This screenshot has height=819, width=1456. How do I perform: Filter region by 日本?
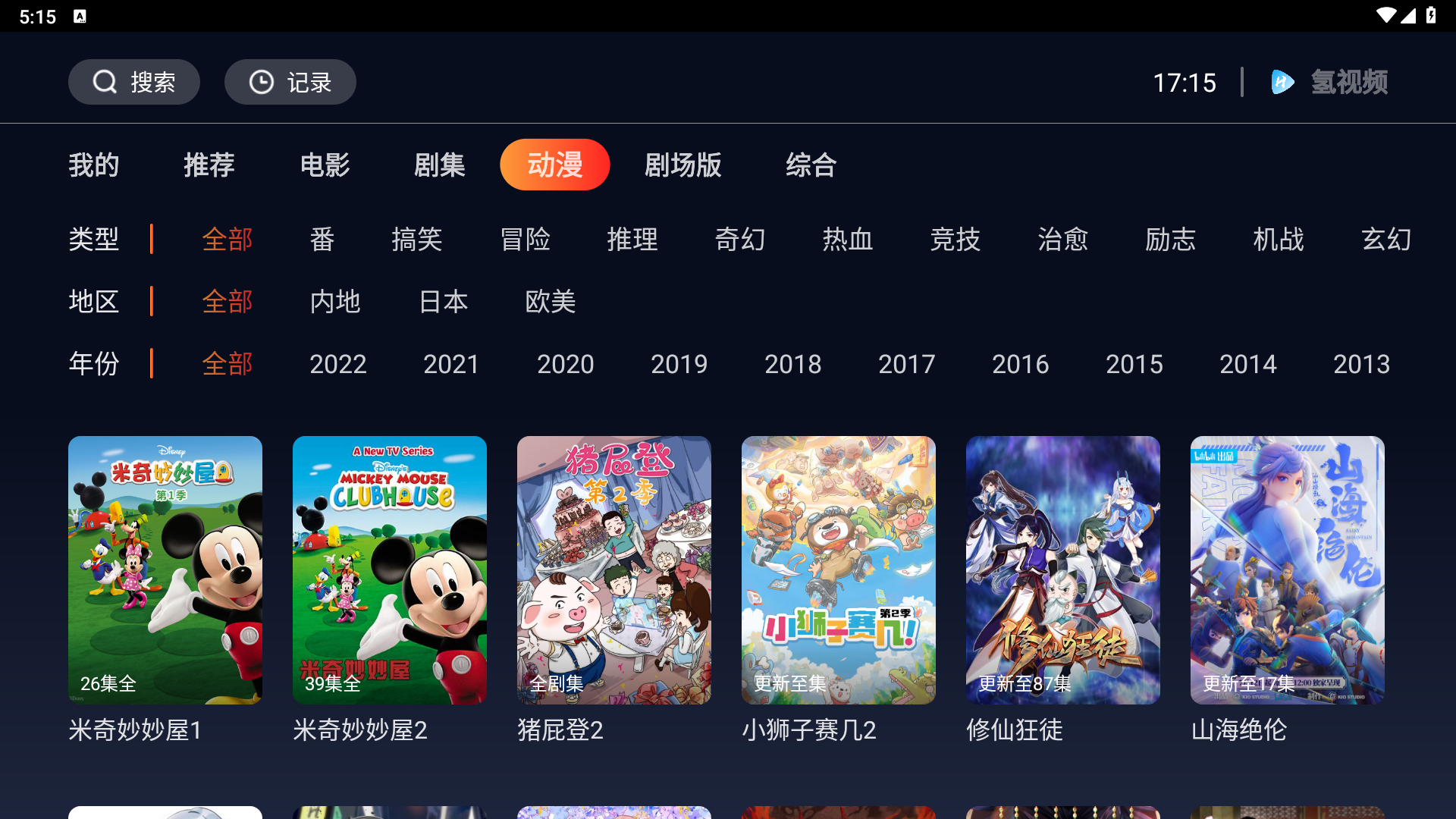pyautogui.click(x=443, y=302)
